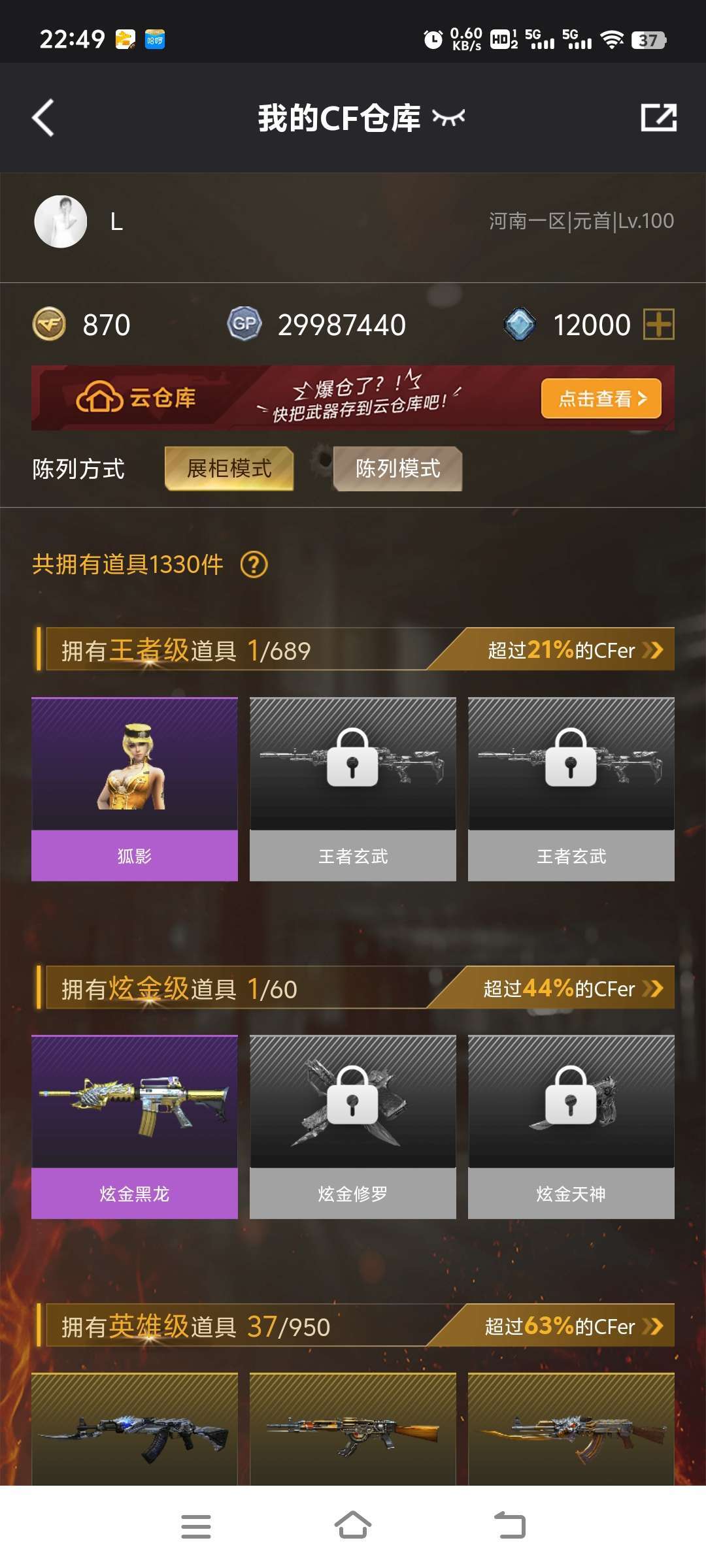Open recent apps from the navigation bar
Screen dimensions: 706x1568
[x=196, y=1526]
